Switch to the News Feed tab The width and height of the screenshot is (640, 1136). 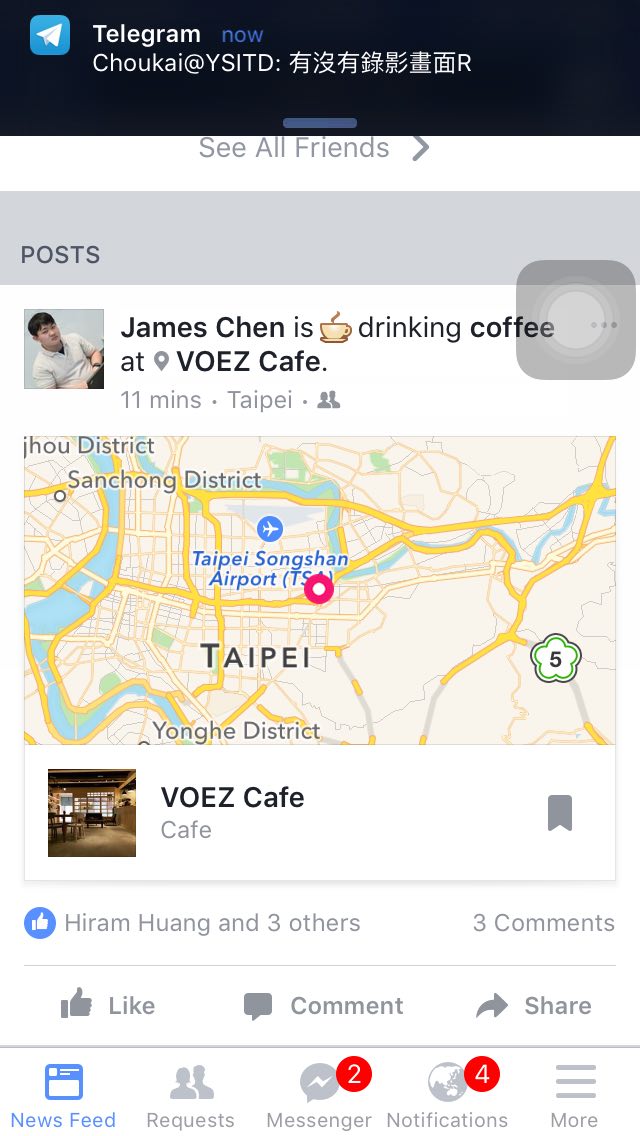coord(64,1095)
